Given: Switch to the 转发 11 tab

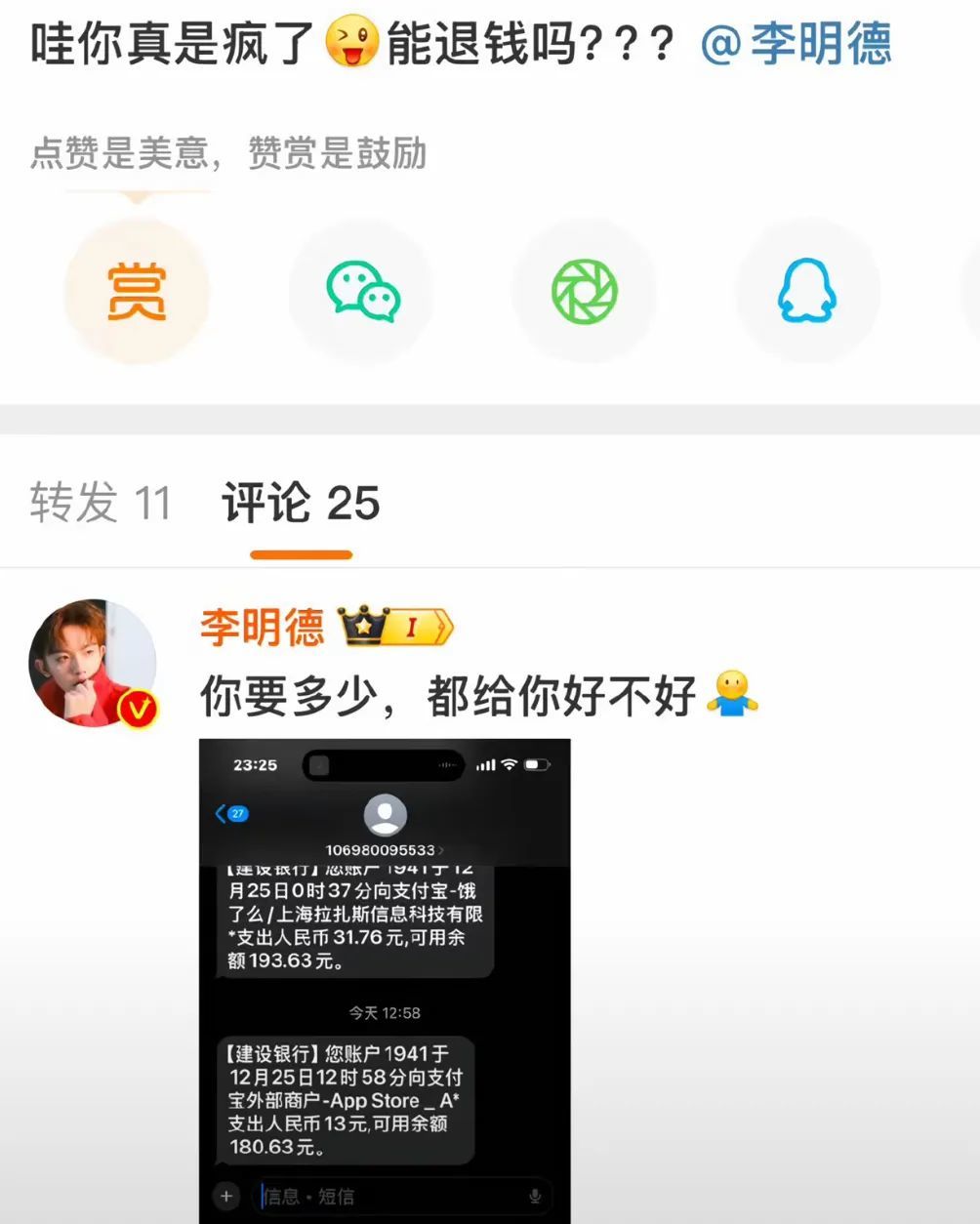Looking at the screenshot, I should (100, 504).
